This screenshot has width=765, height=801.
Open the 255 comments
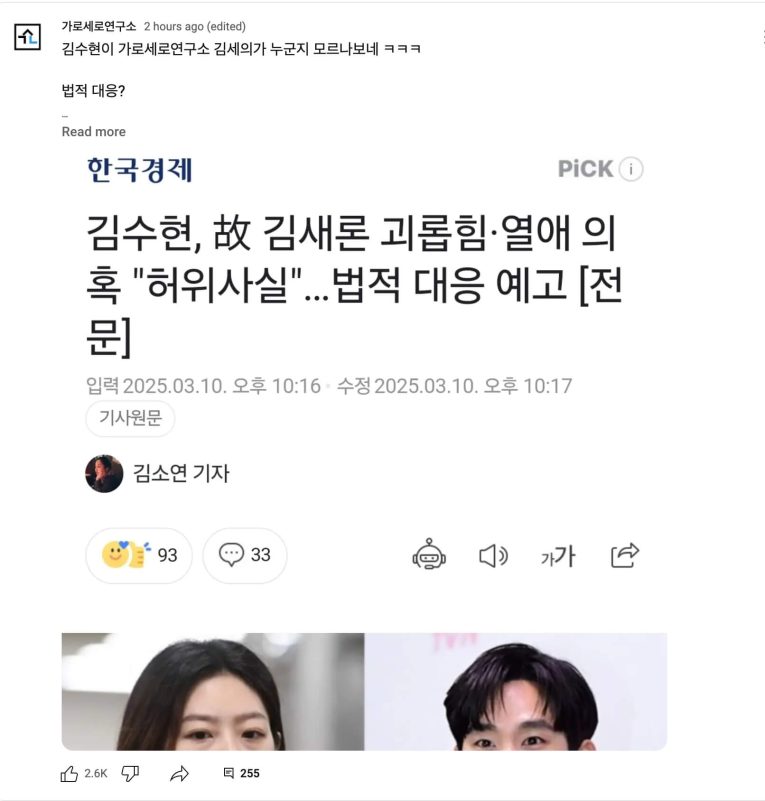click(240, 773)
